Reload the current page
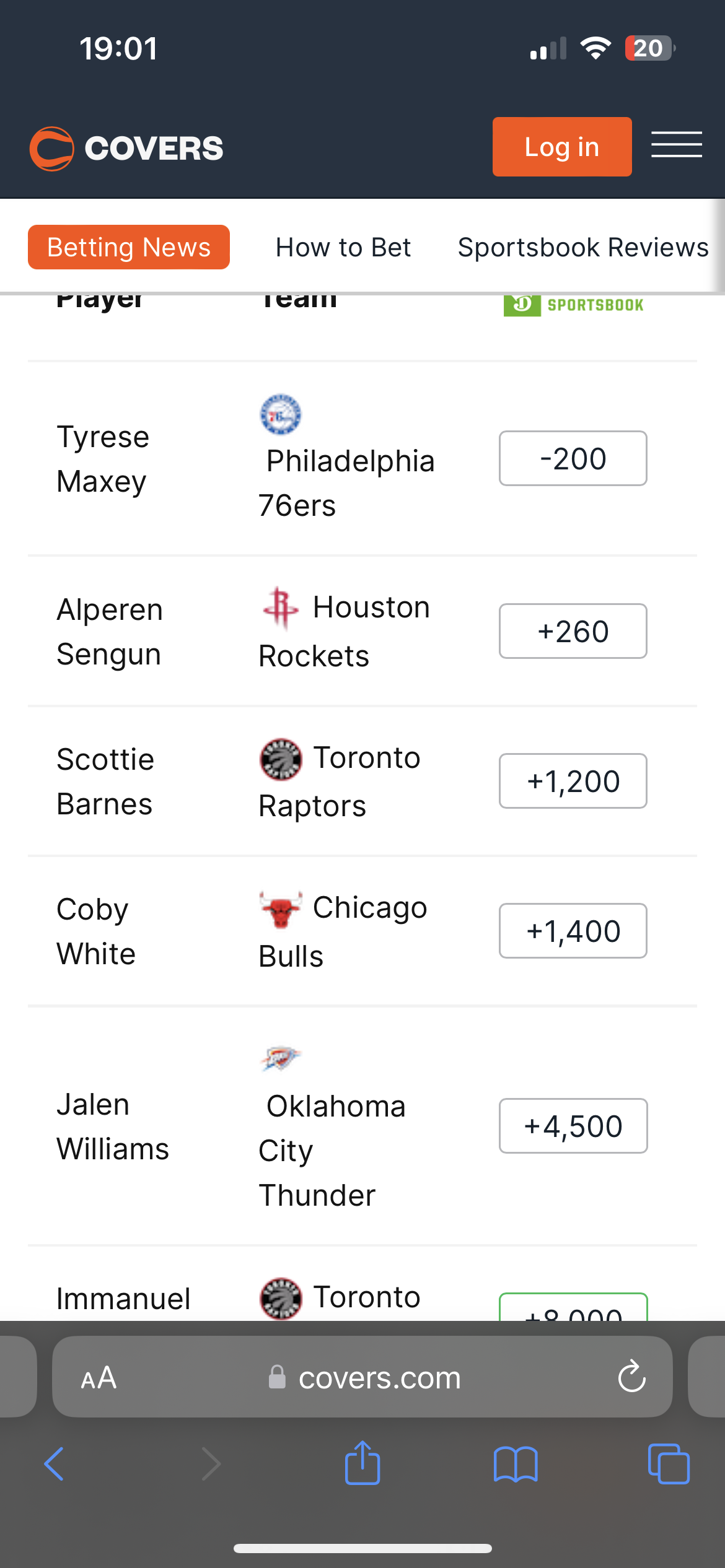This screenshot has height=1568, width=725. pyautogui.click(x=632, y=1378)
